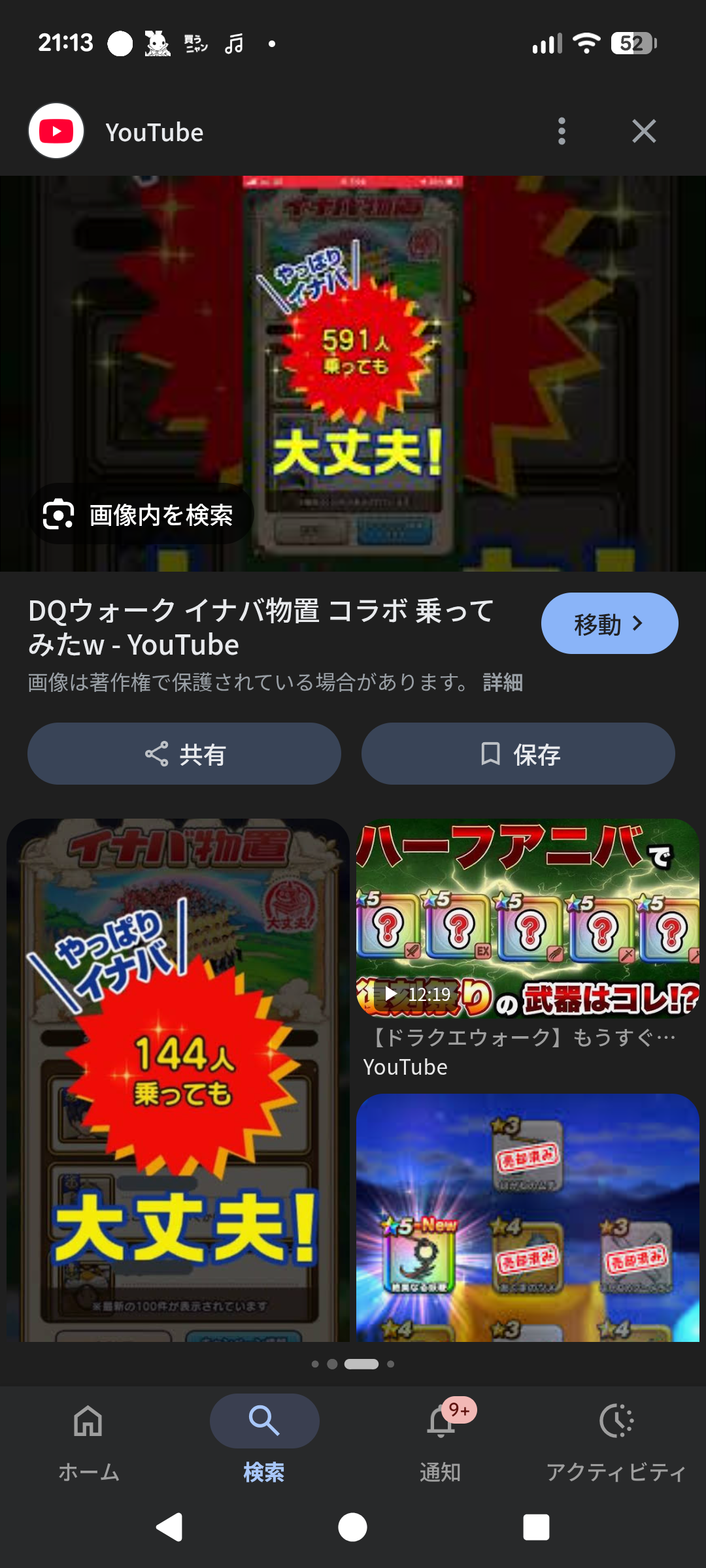Screen dimensions: 706x1568
Task: Go back with the system back button
Action: point(169,1527)
